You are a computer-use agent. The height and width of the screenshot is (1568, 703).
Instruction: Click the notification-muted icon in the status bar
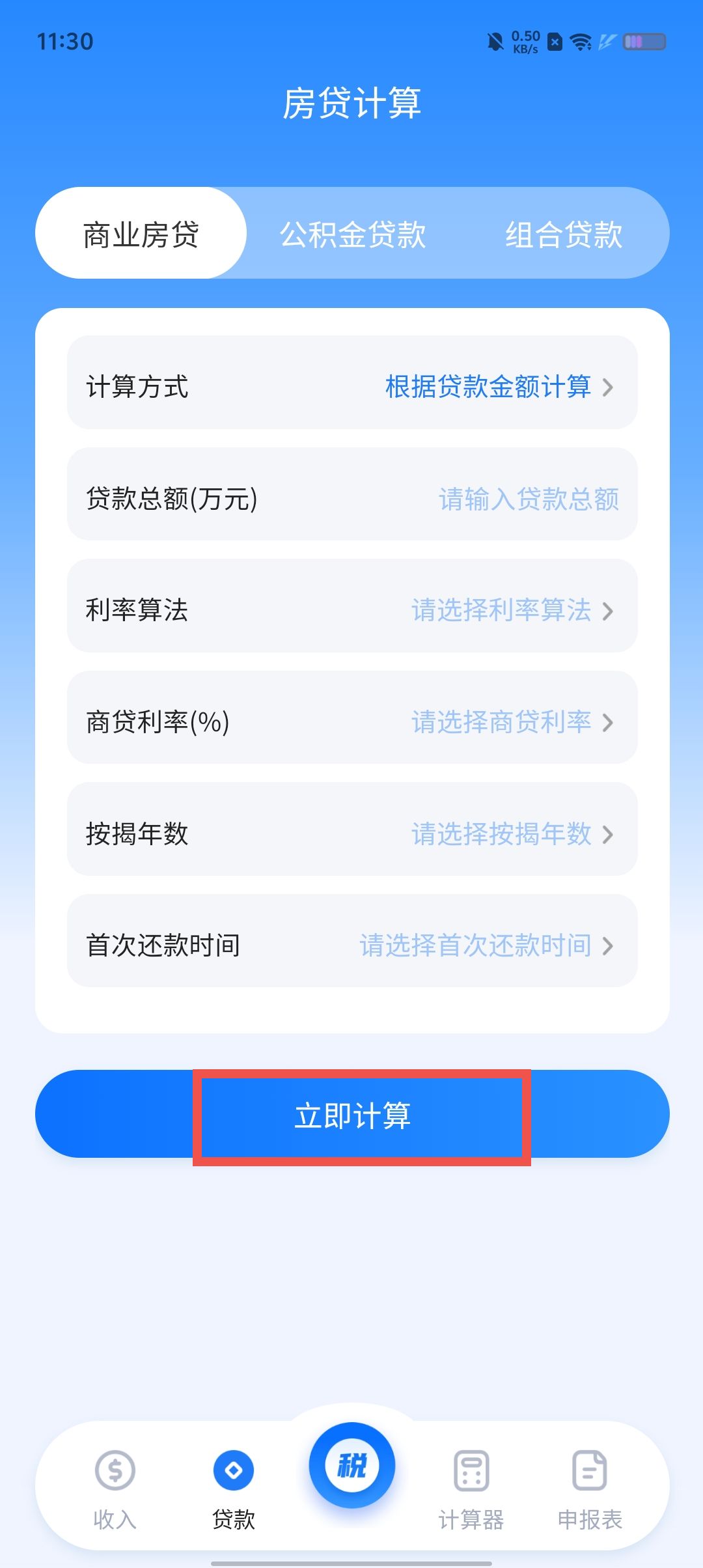tap(494, 41)
